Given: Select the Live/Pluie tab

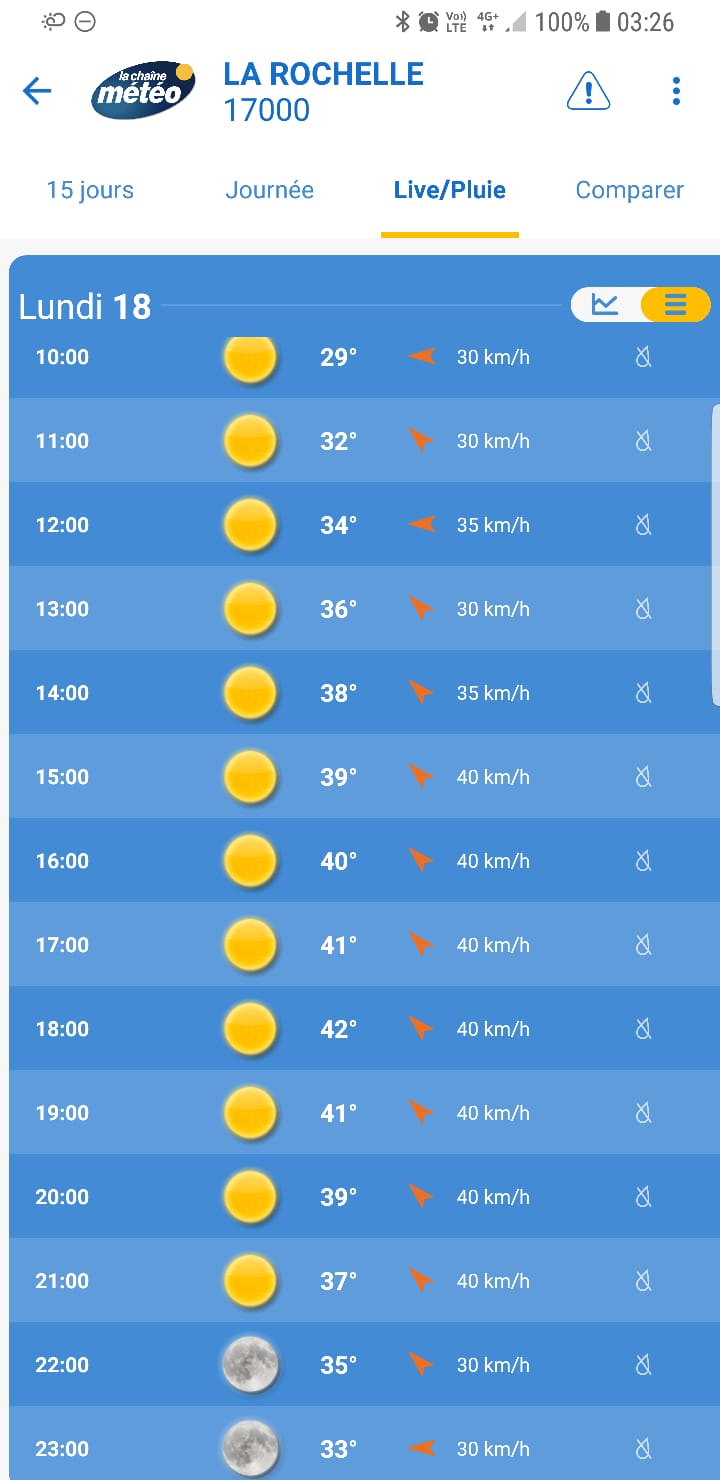Looking at the screenshot, I should point(450,190).
